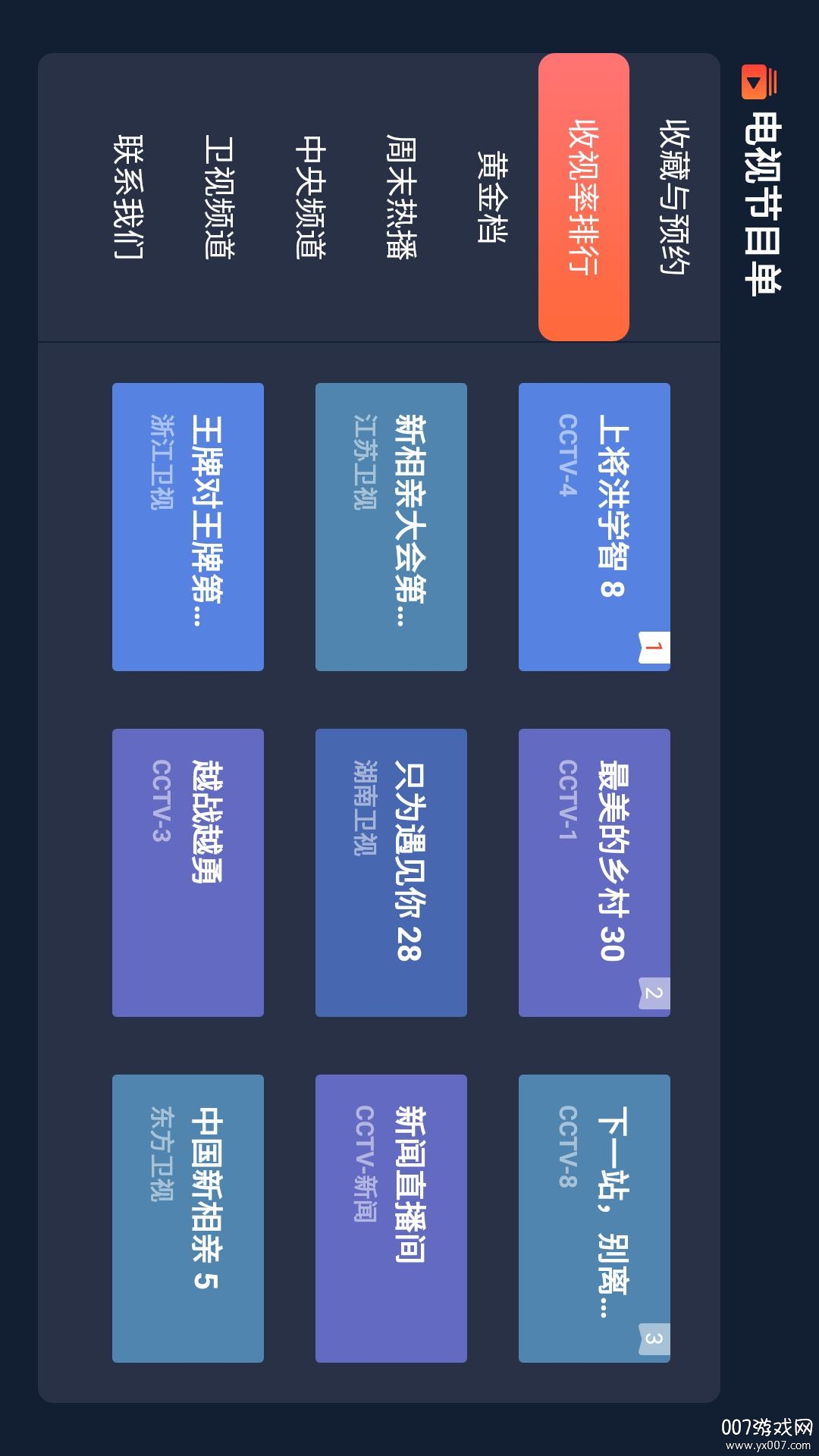Viewport: 819px width, 1456px height.
Task: Open 新闻直播间 on CCTV-新闻
Action: pos(391,1218)
